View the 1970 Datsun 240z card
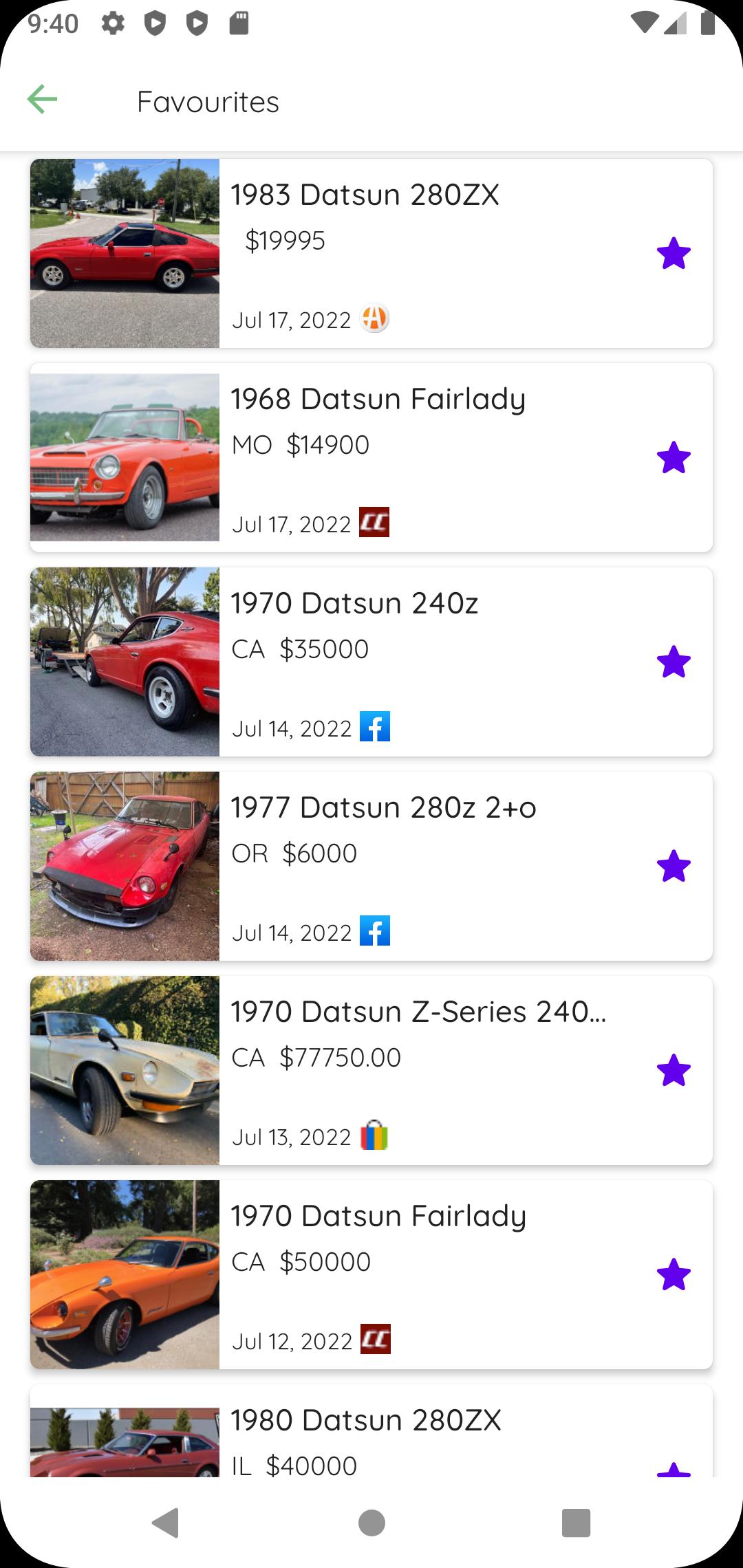The height and width of the screenshot is (1568, 743). (x=371, y=662)
